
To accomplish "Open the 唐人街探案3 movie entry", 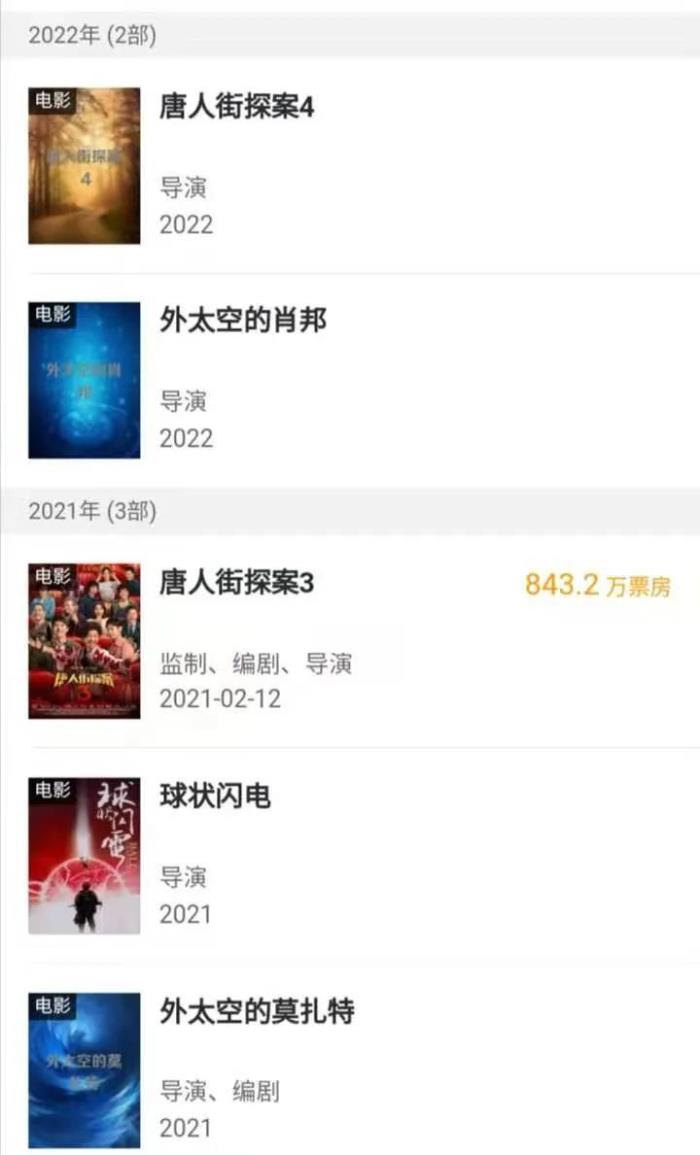I will click(x=237, y=583).
